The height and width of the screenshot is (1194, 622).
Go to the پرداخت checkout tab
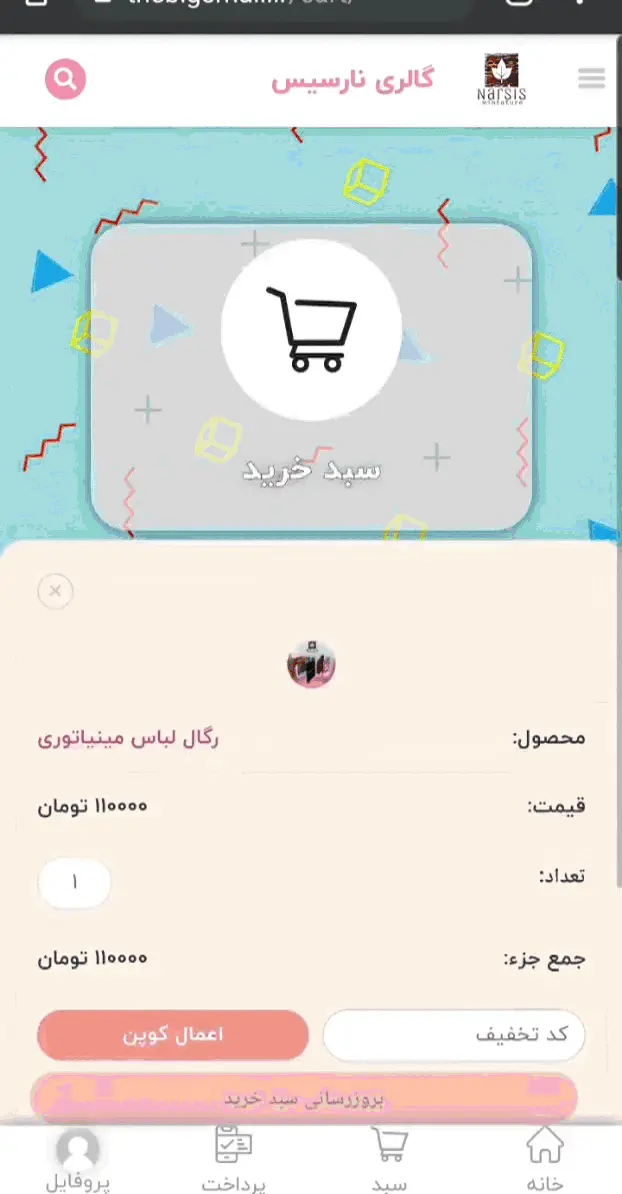coord(234,1159)
